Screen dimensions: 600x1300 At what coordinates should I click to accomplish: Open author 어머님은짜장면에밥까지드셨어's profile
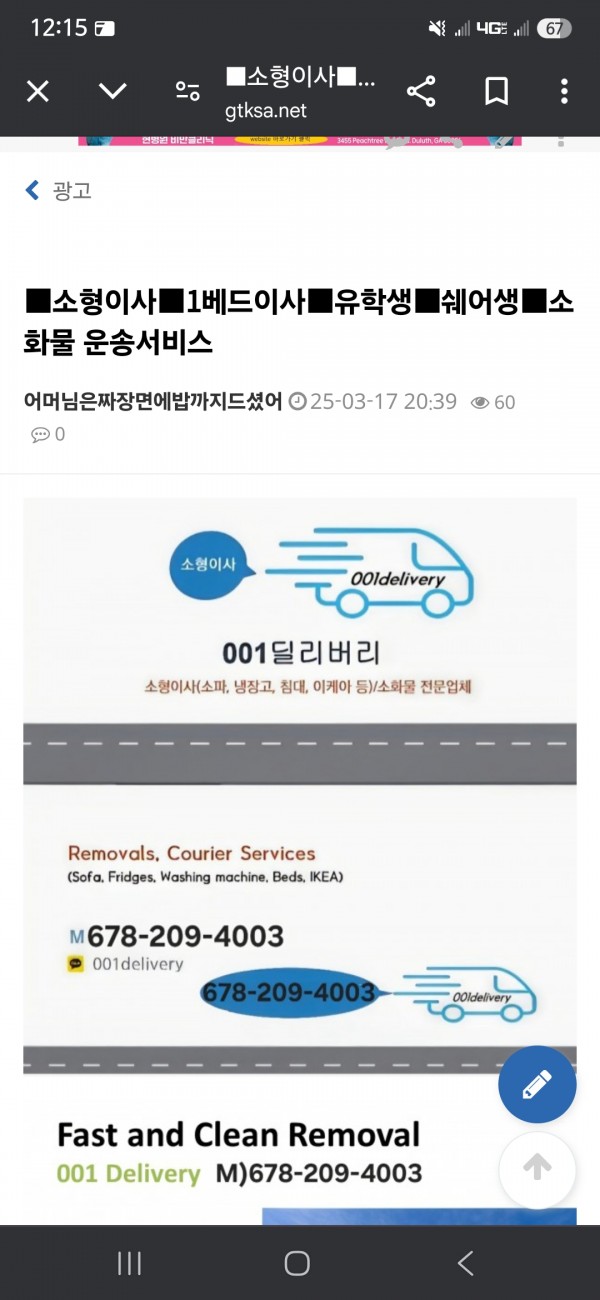pyautogui.click(x=153, y=402)
